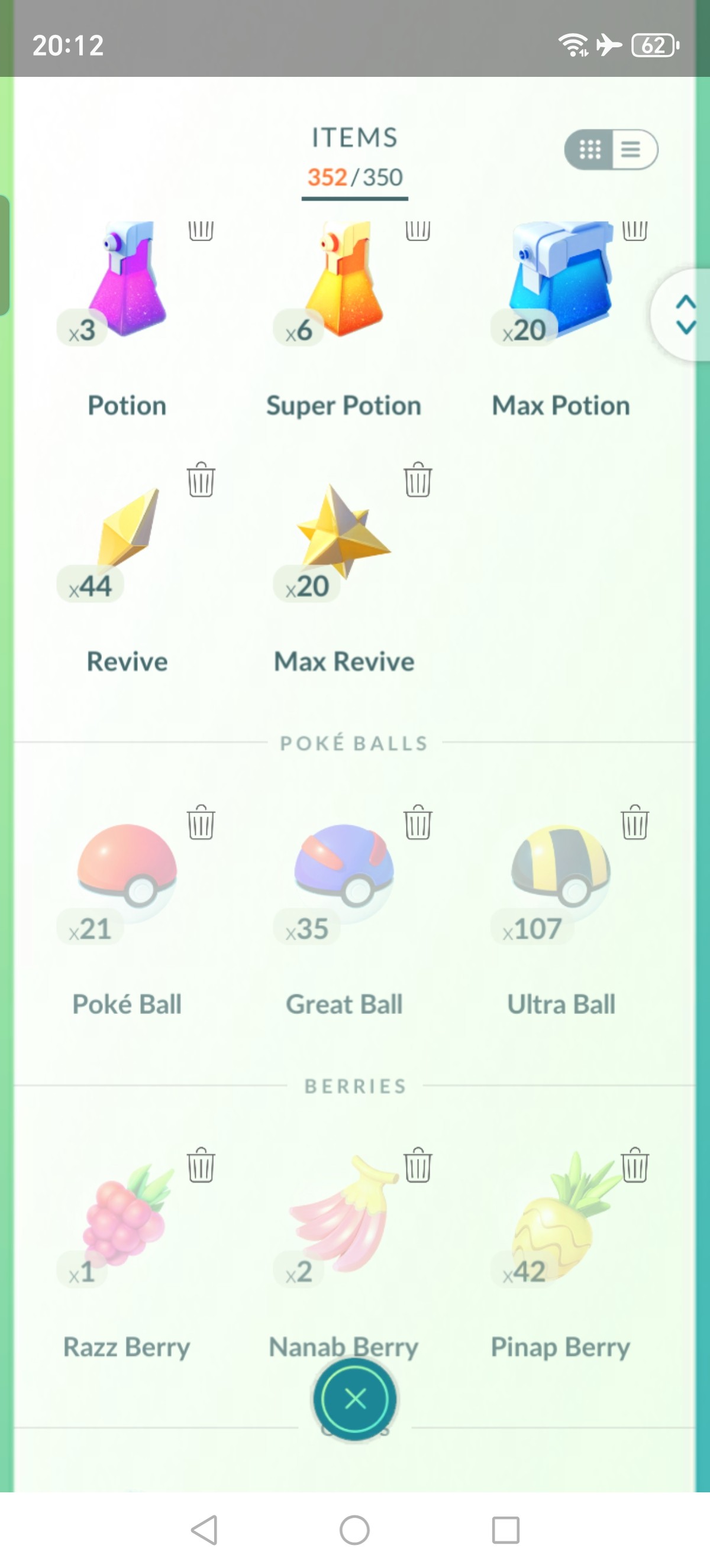Go back with the system back button
This screenshot has height=1568, width=710.
(x=205, y=1530)
